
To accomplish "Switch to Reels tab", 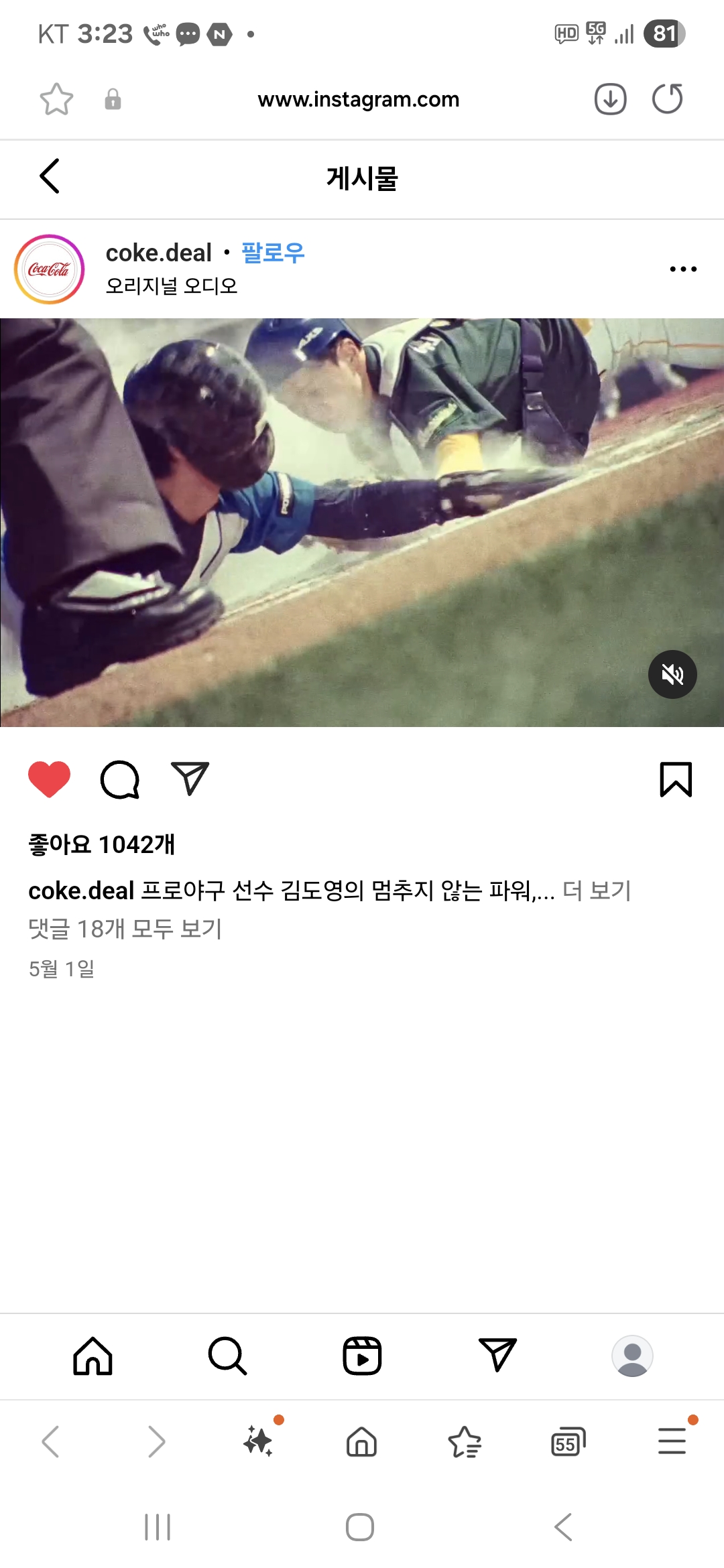I will click(x=362, y=1356).
